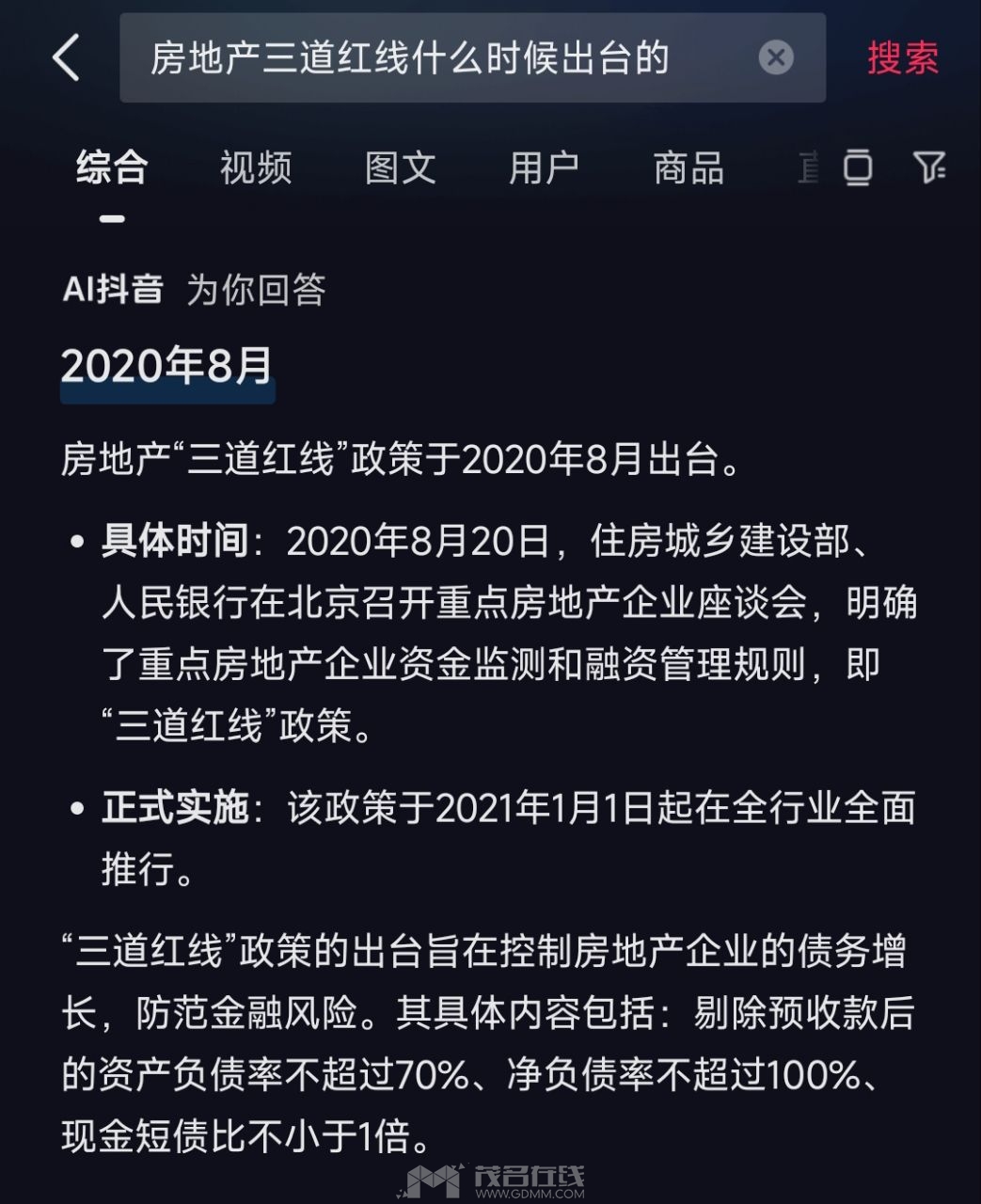This screenshot has width=981, height=1204.
Task: Clear the search query text
Action: 776,57
